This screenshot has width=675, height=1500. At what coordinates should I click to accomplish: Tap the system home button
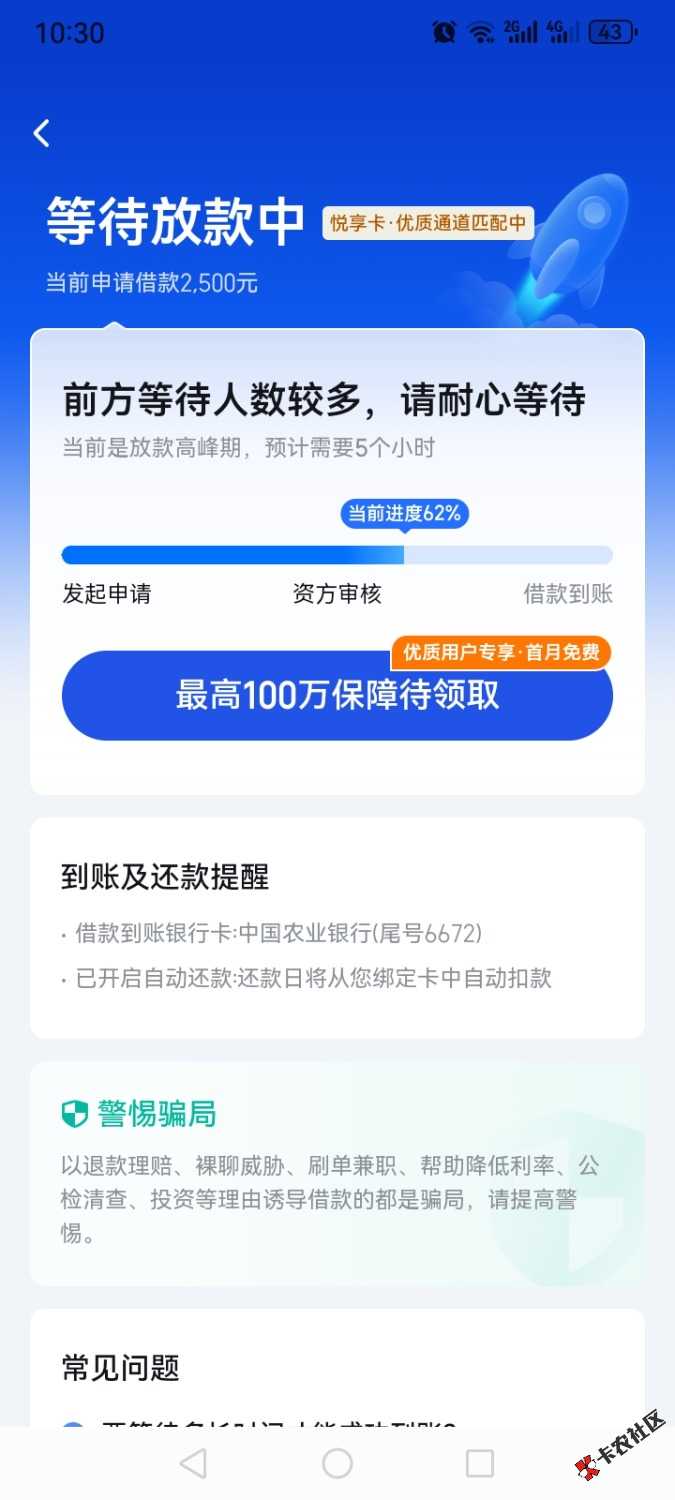click(x=337, y=1464)
